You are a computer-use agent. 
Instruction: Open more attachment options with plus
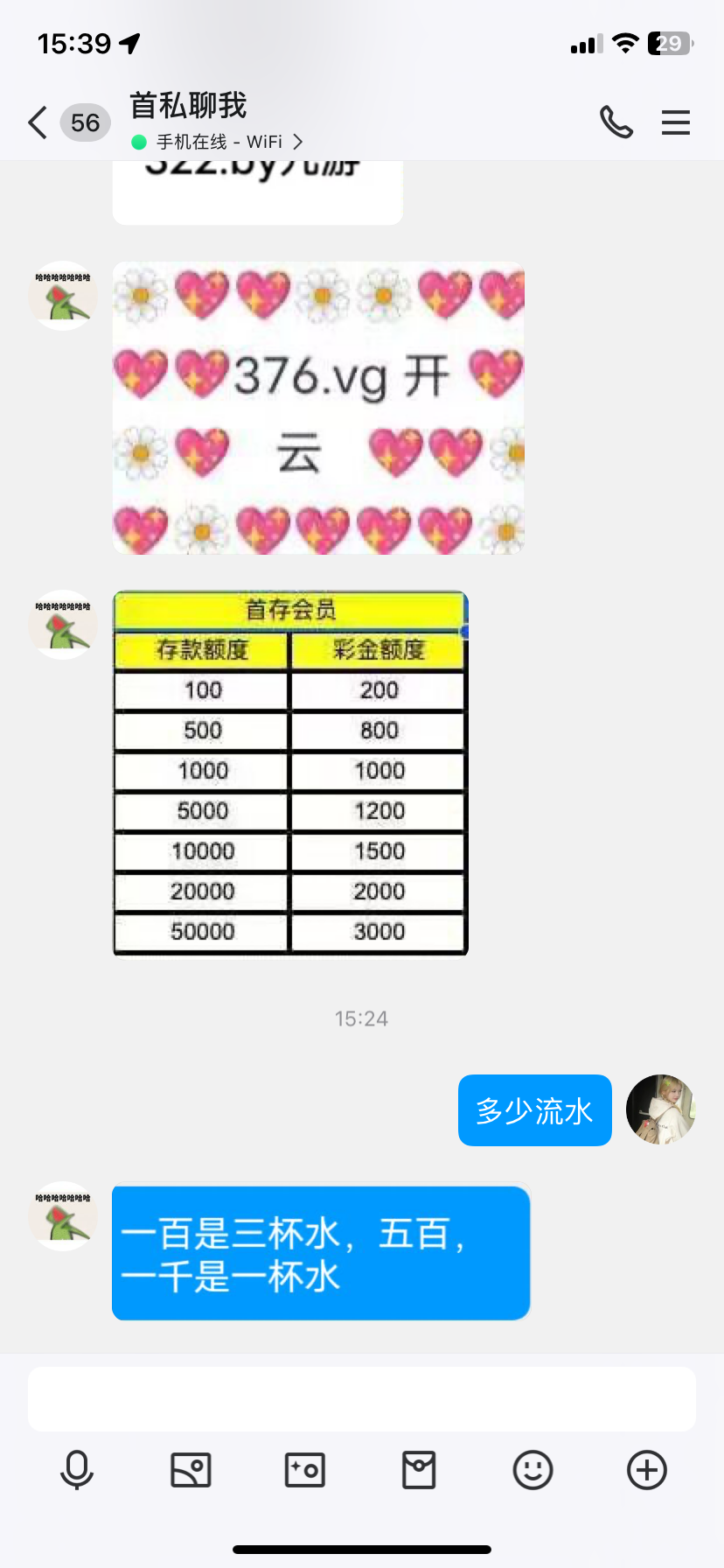coord(647,1470)
